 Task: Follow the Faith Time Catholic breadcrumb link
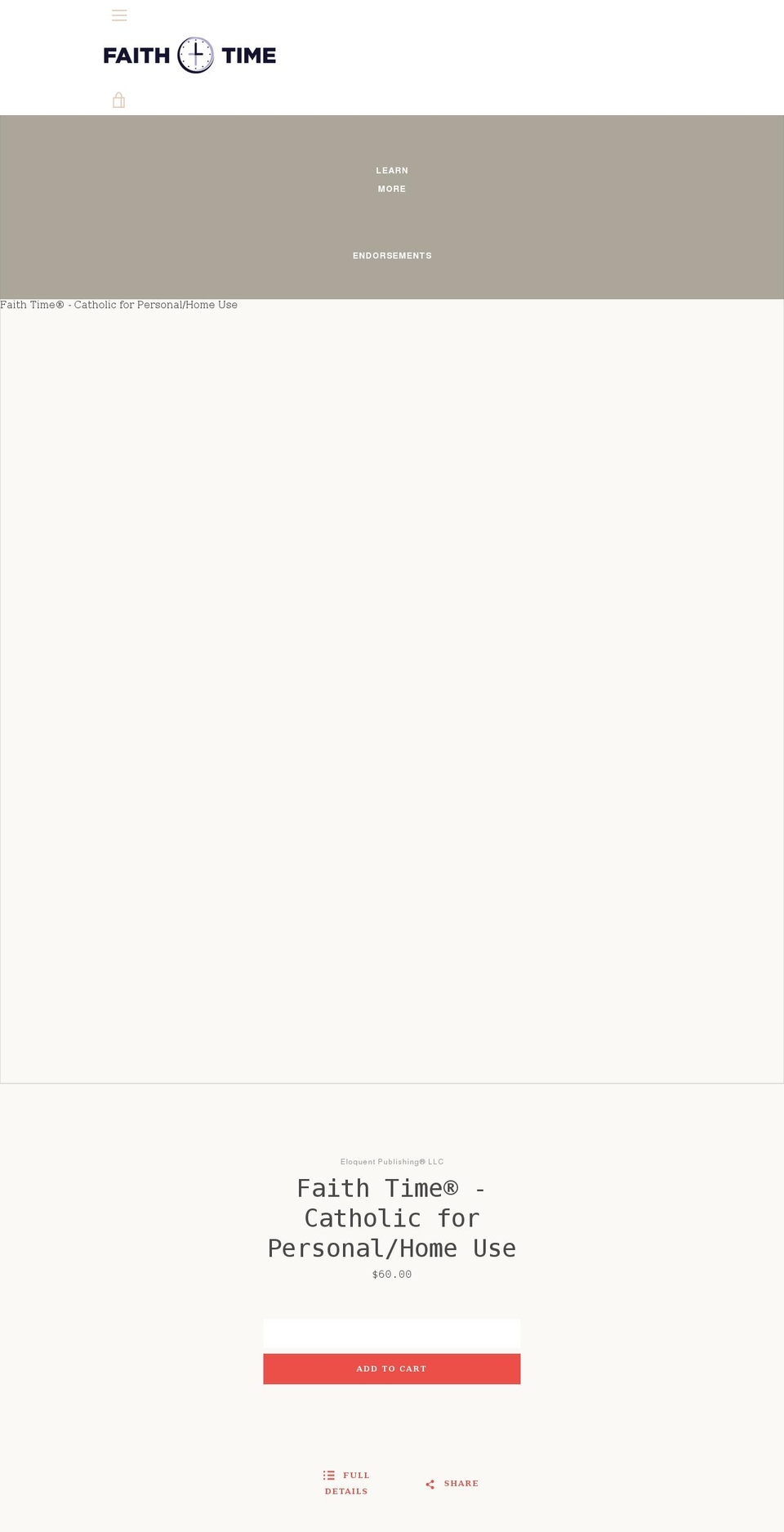118,305
